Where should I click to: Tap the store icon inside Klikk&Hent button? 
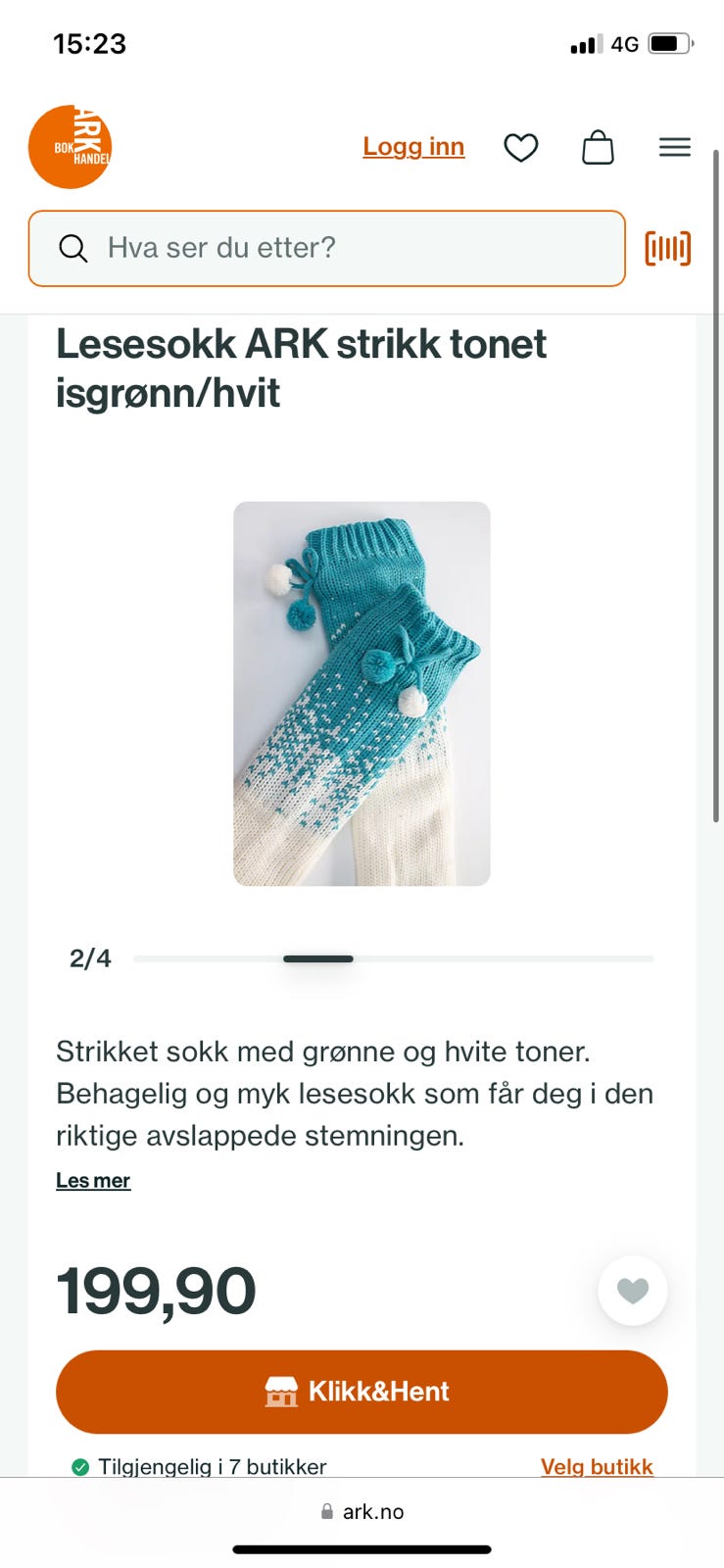[281, 1391]
